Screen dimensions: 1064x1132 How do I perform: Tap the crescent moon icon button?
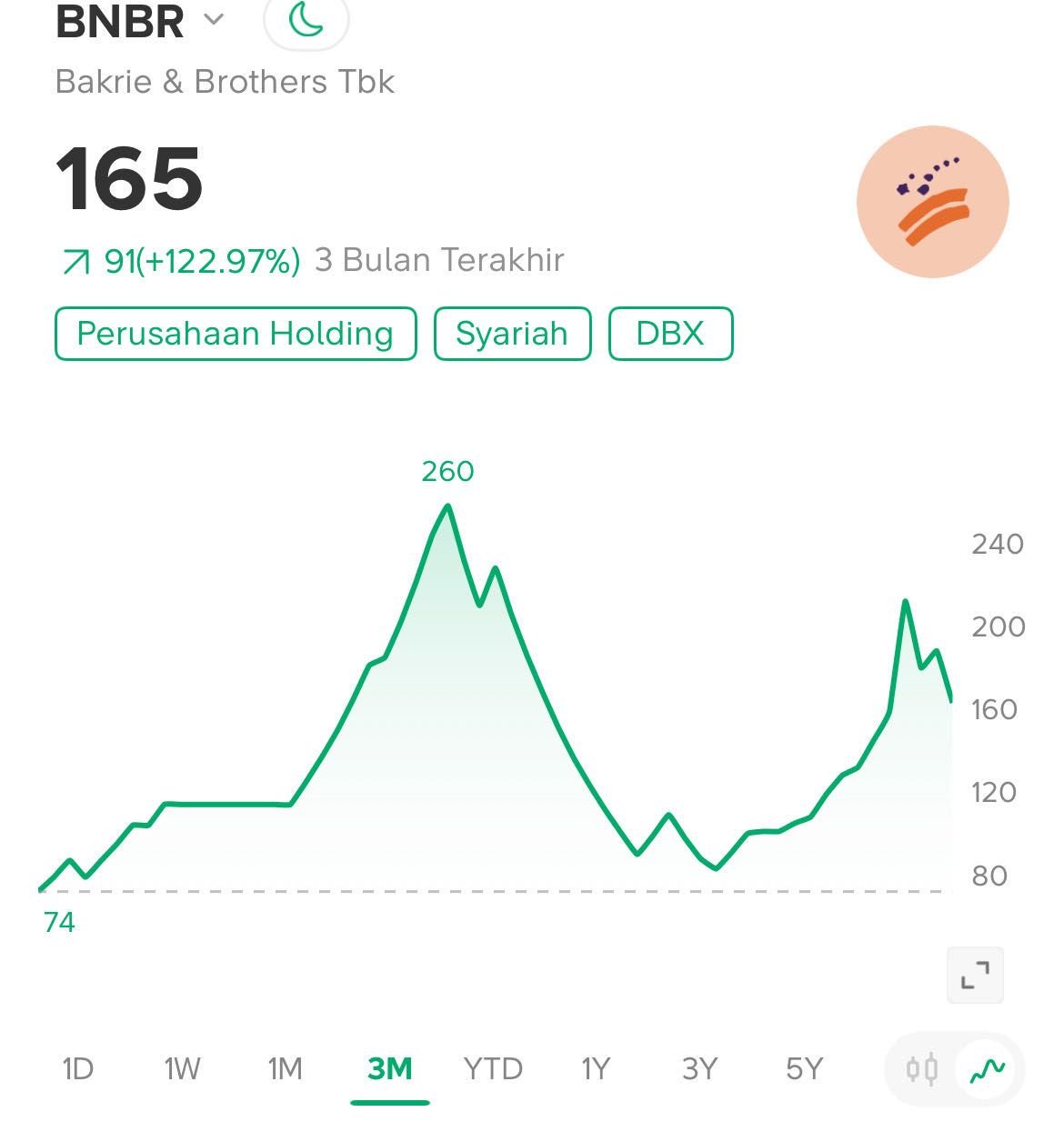[x=306, y=20]
